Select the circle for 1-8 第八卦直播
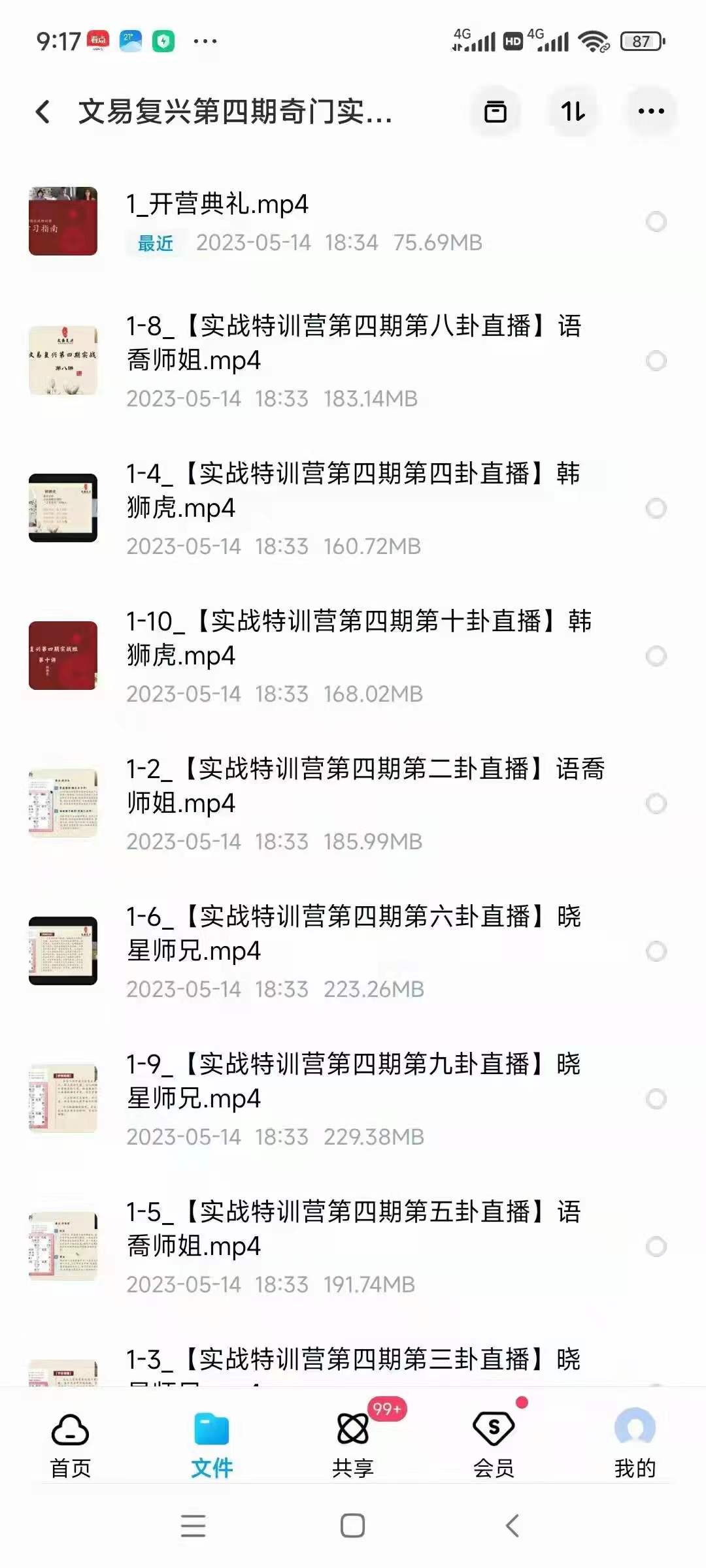Screen dimensions: 706x1568 [656, 361]
